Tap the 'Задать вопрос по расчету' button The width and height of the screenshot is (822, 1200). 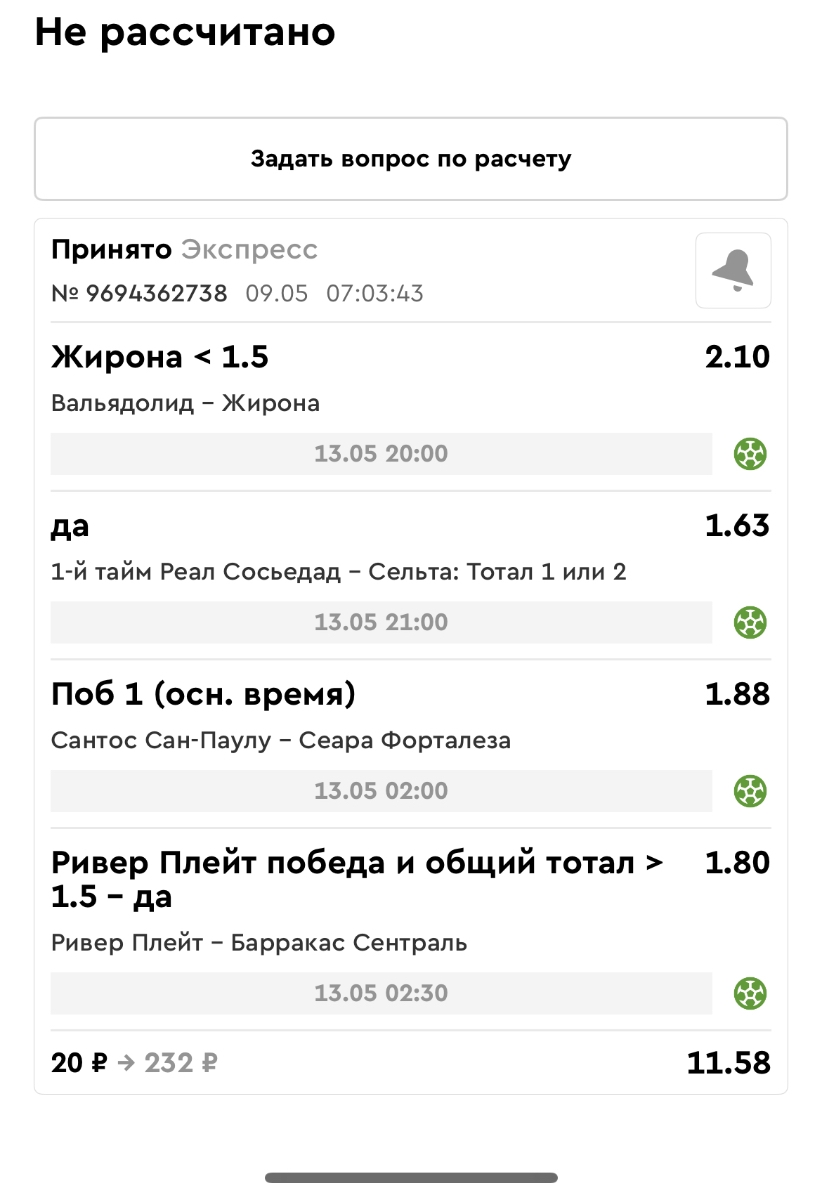pos(410,159)
